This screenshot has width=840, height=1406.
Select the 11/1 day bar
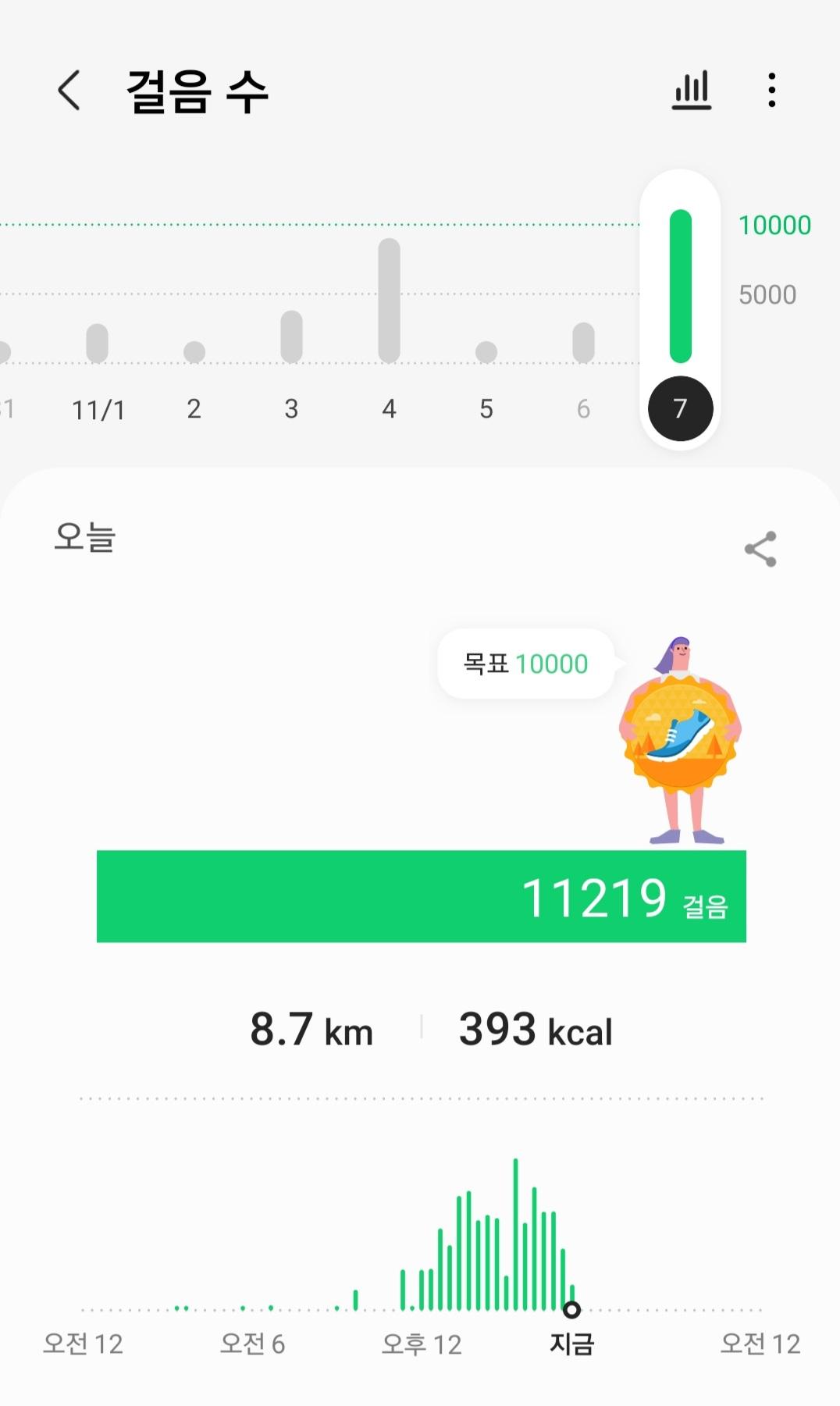(98, 344)
